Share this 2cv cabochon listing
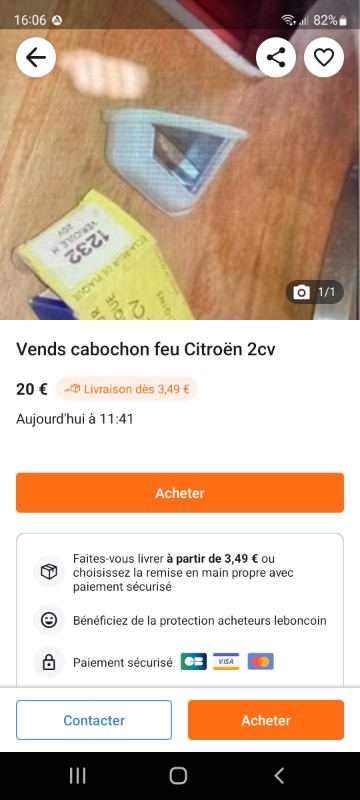Viewport: 360px width, 800px height. (x=276, y=58)
